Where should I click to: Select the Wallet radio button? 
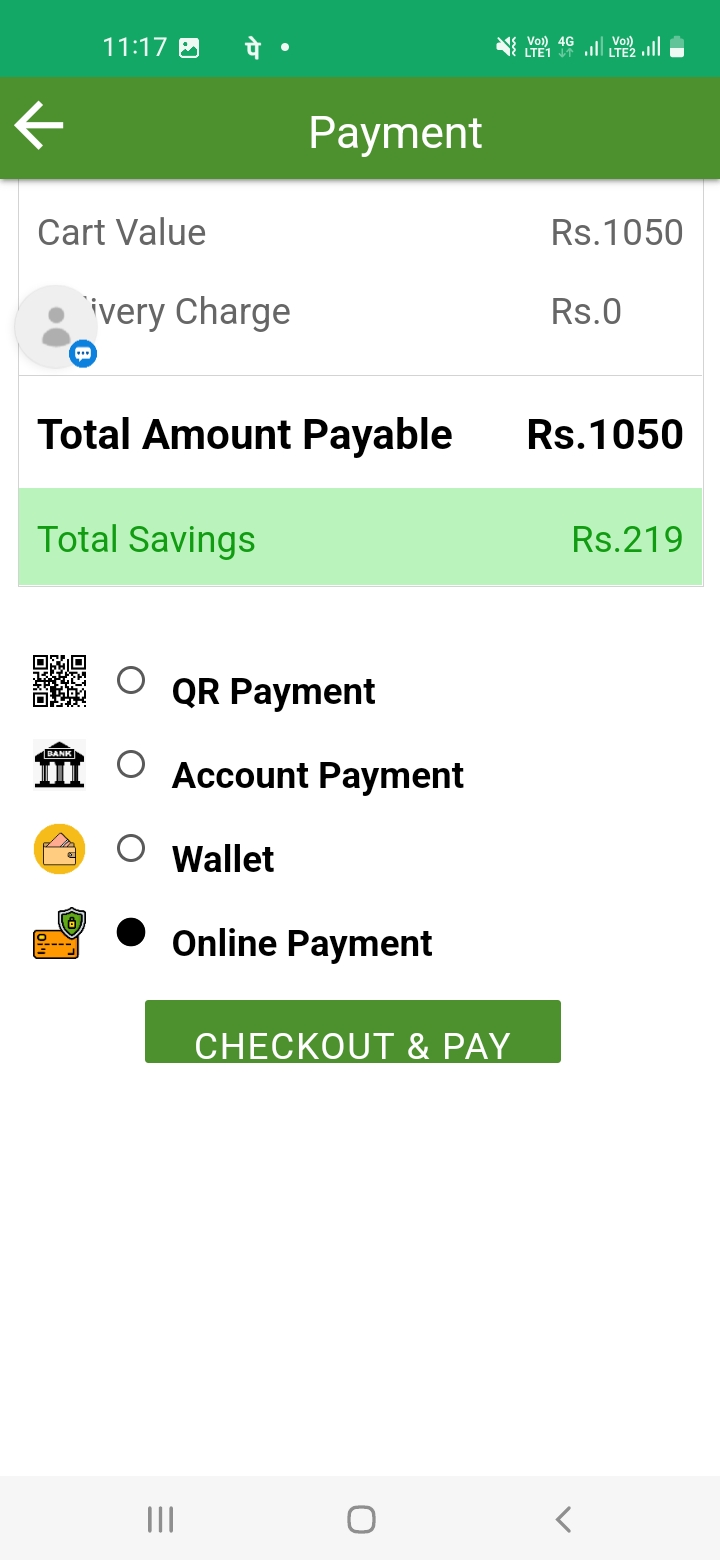point(131,849)
